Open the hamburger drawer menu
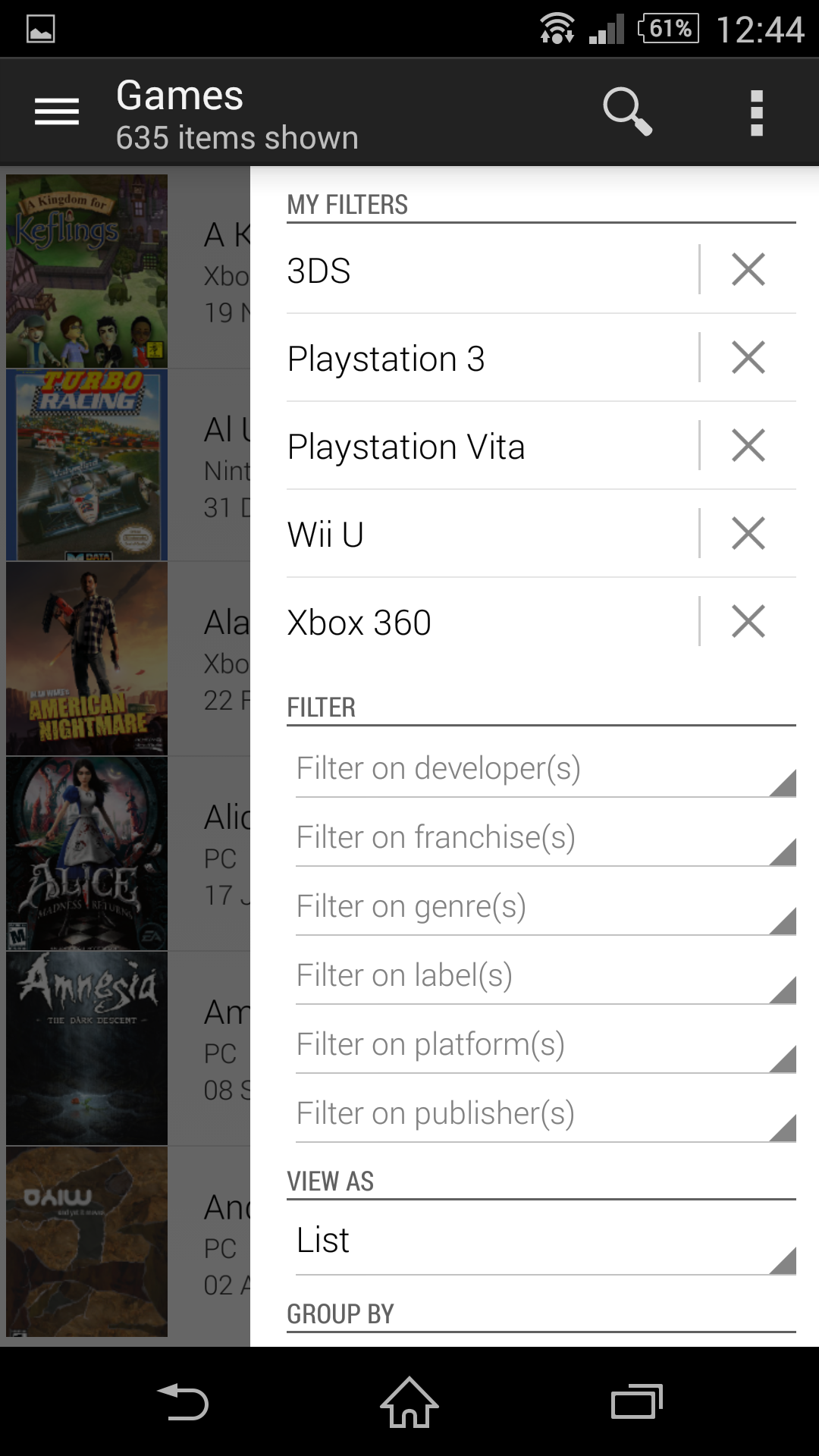This screenshot has width=819, height=1456. [57, 112]
